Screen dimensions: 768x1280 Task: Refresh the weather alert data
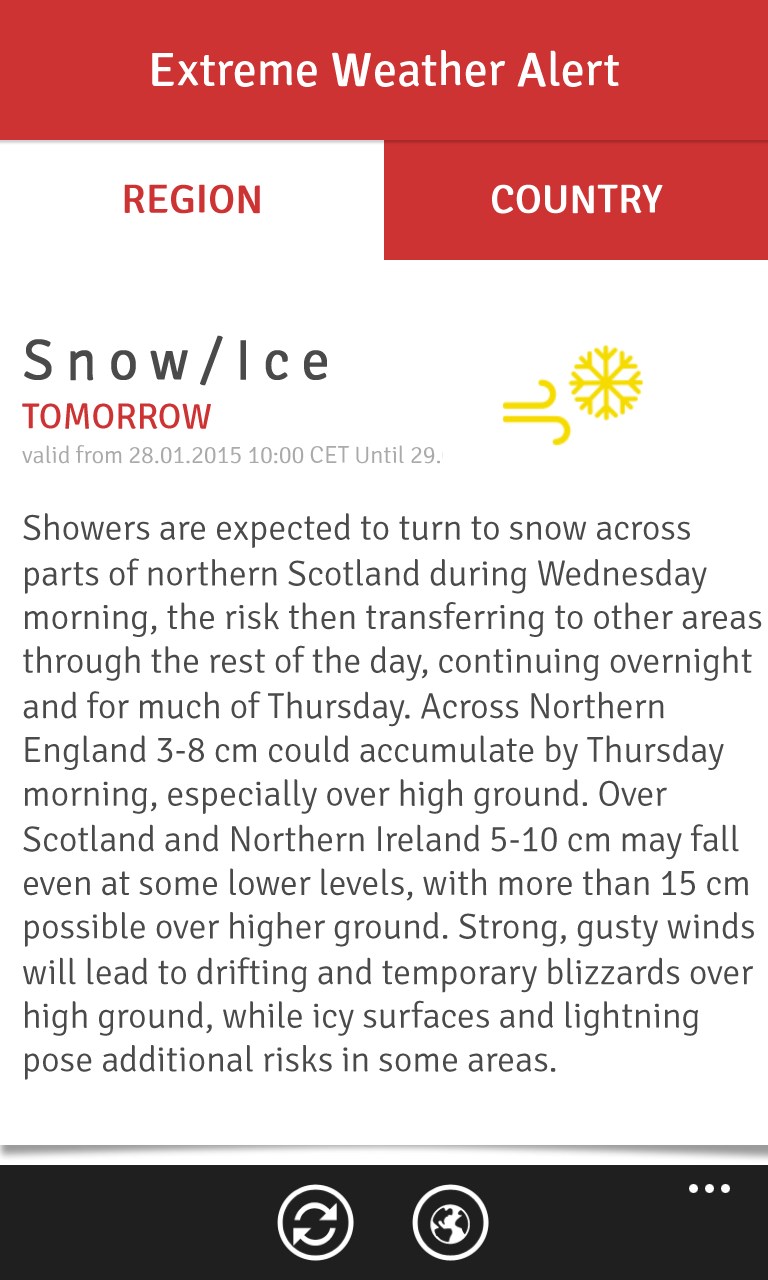pos(315,1222)
